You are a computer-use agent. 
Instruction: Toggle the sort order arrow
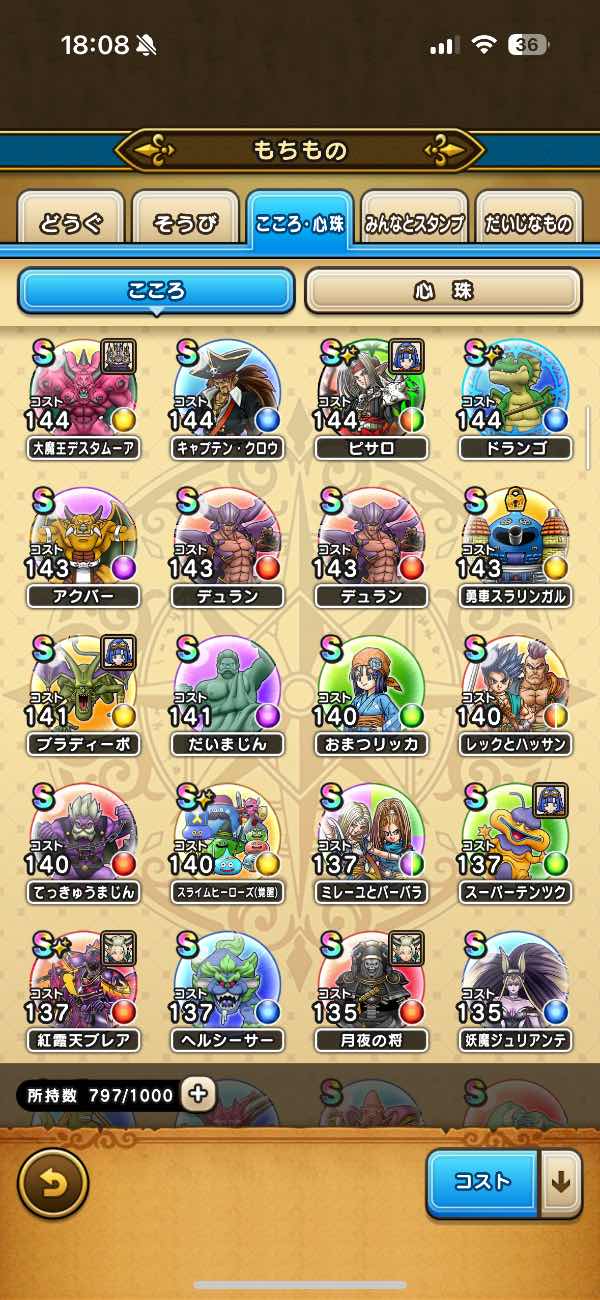(561, 1183)
